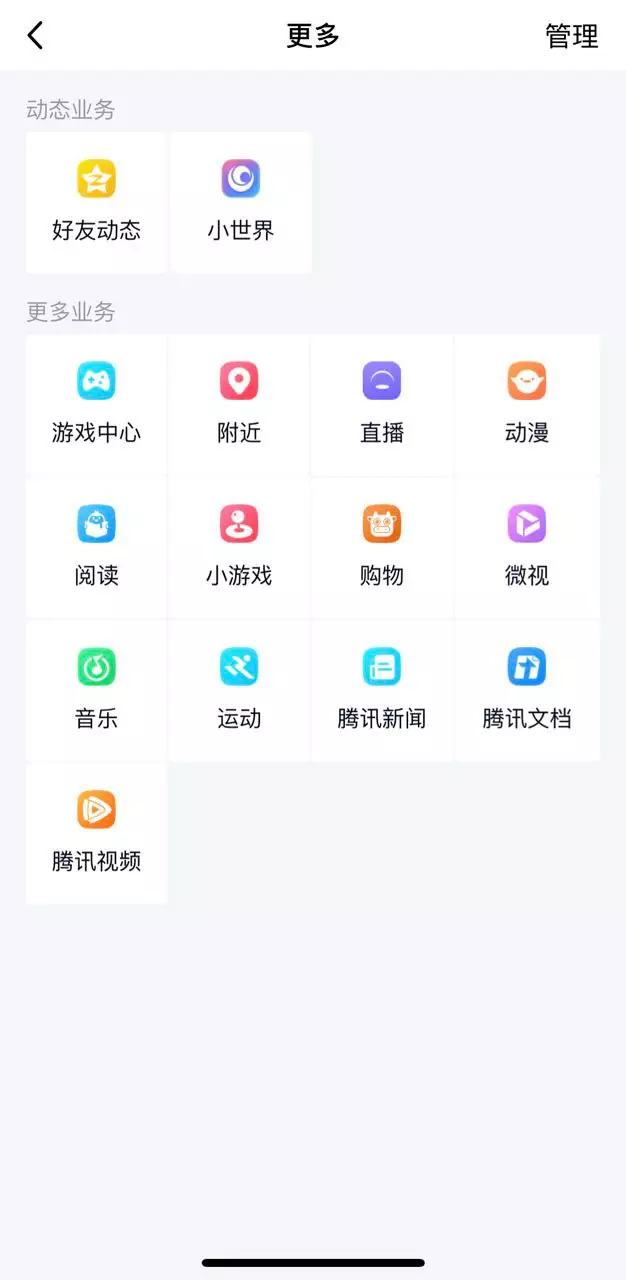Open 腾讯新闻

(x=382, y=690)
